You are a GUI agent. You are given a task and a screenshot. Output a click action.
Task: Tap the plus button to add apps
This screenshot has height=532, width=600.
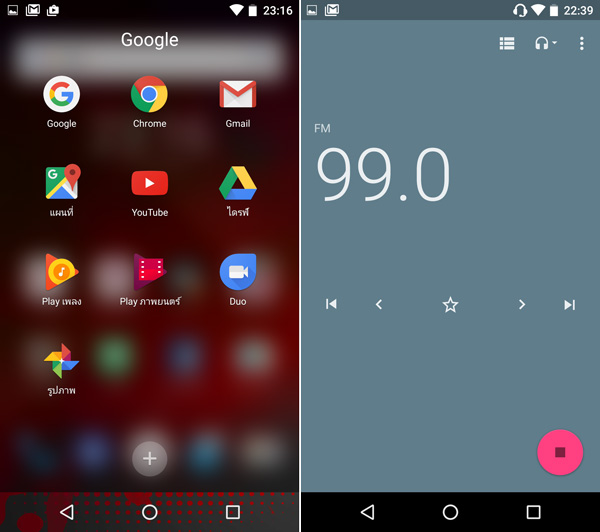(x=149, y=458)
